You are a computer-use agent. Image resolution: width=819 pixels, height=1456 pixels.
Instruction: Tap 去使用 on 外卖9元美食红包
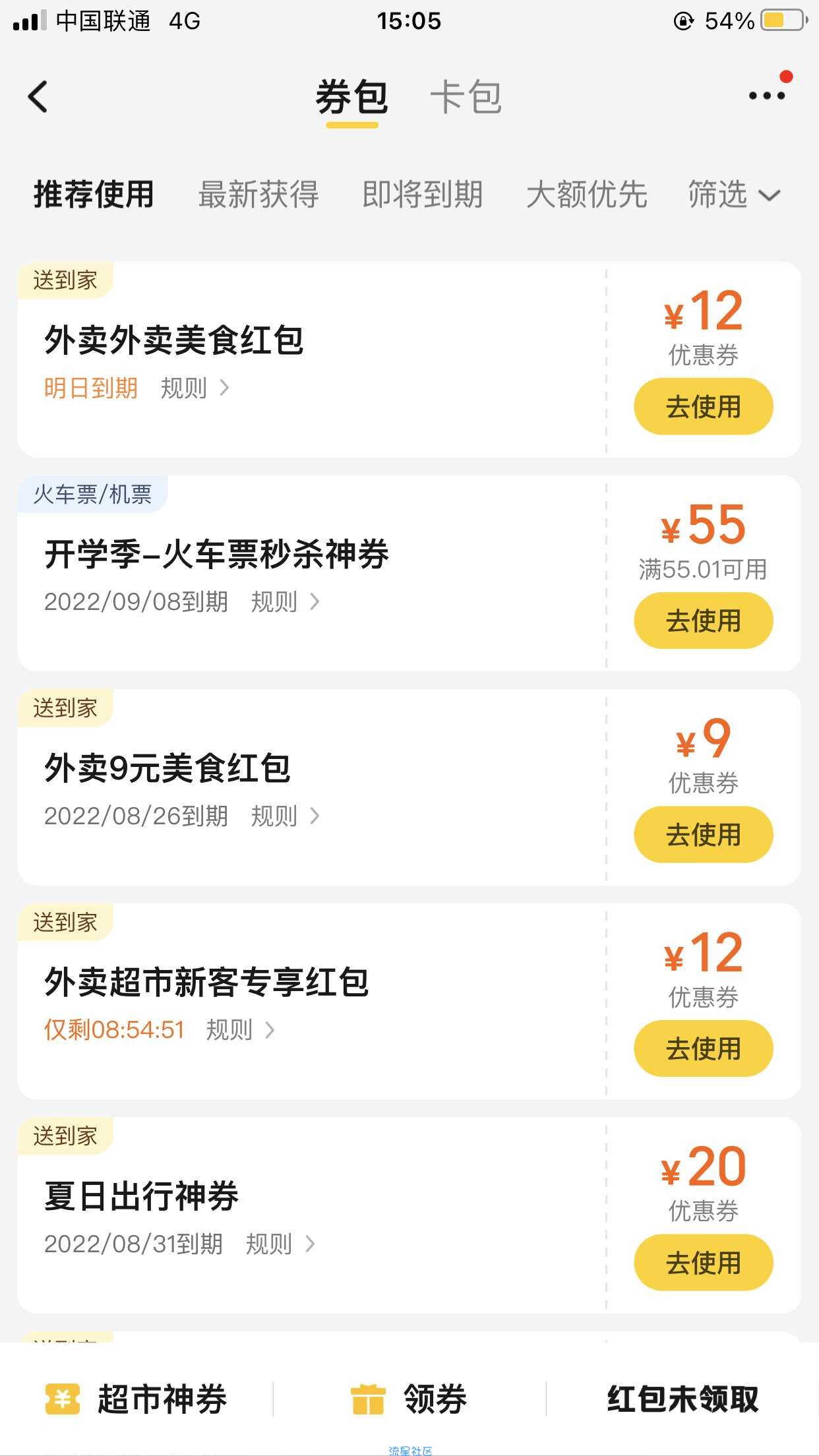(x=703, y=834)
